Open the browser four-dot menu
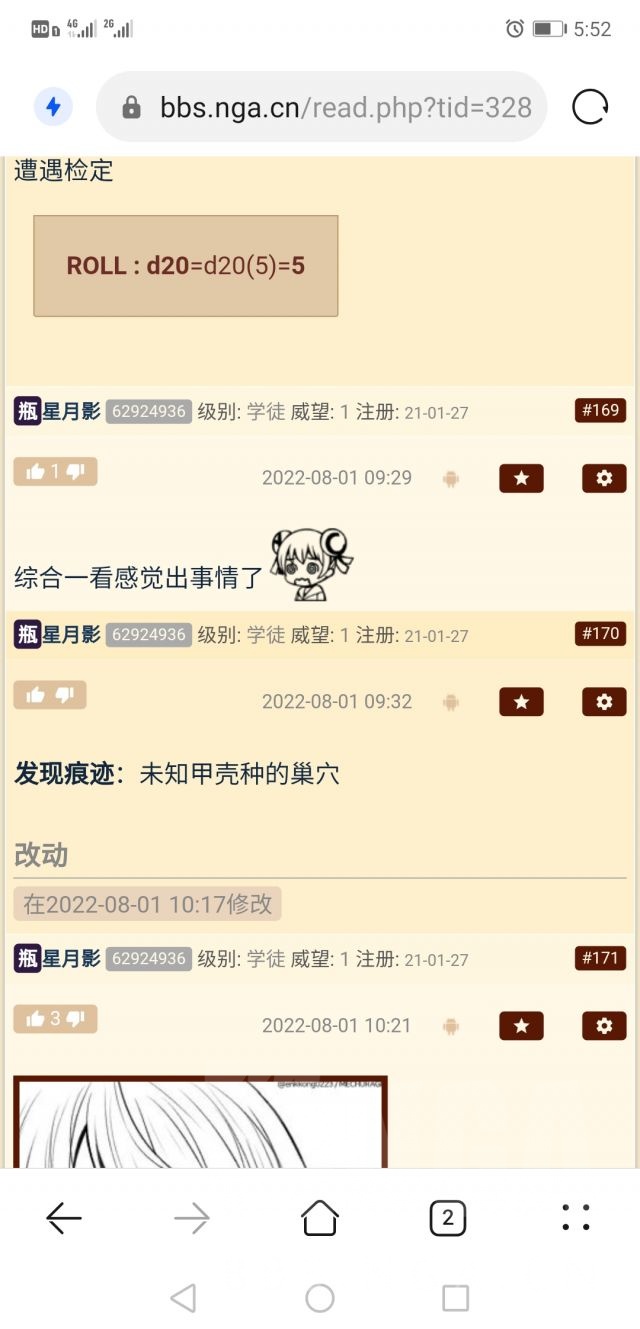 [576, 1217]
